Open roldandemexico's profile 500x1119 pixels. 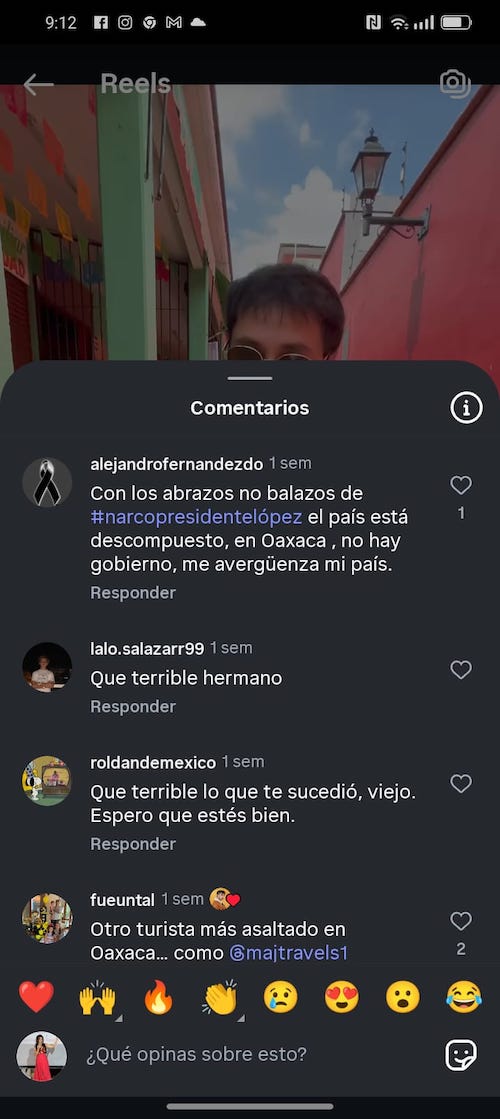coord(153,763)
